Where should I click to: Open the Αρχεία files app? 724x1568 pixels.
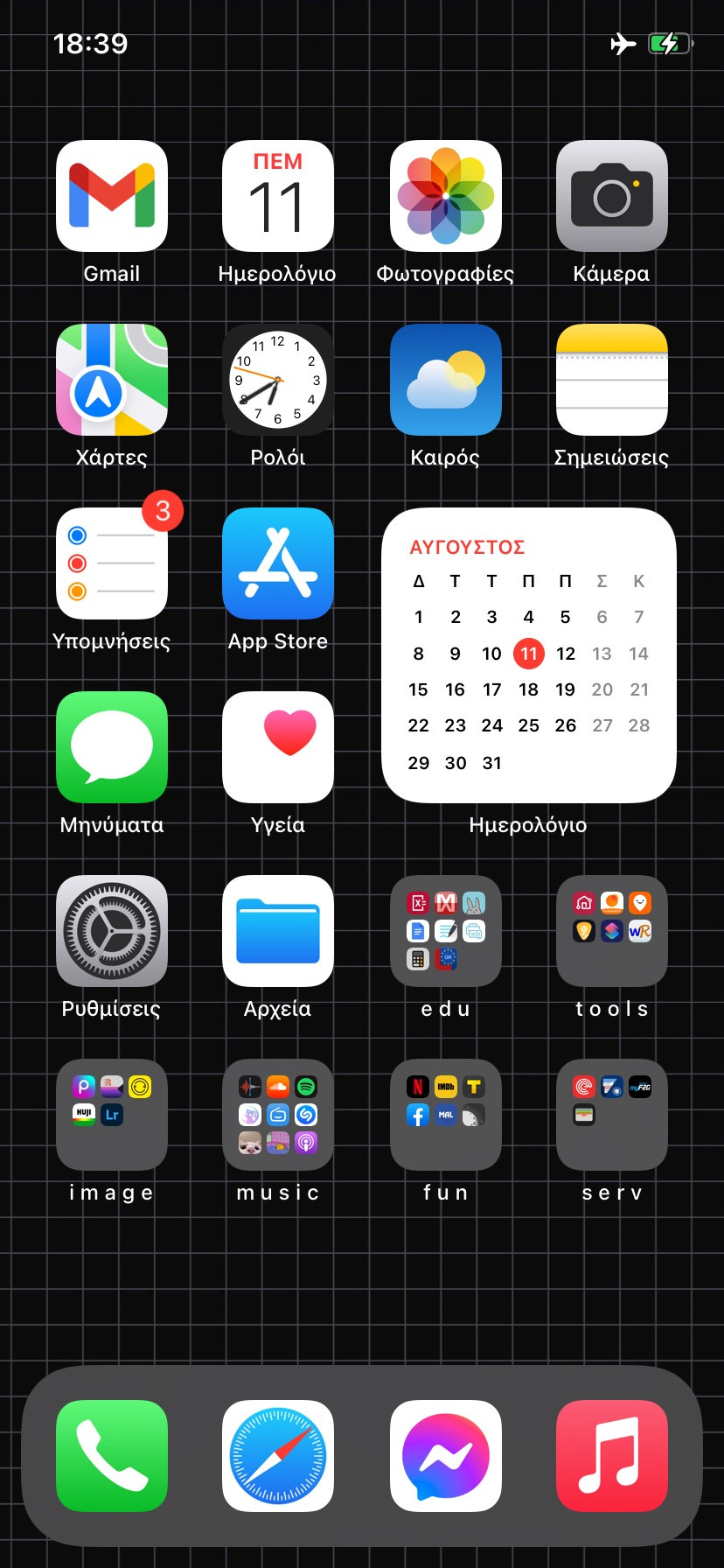[x=278, y=931]
